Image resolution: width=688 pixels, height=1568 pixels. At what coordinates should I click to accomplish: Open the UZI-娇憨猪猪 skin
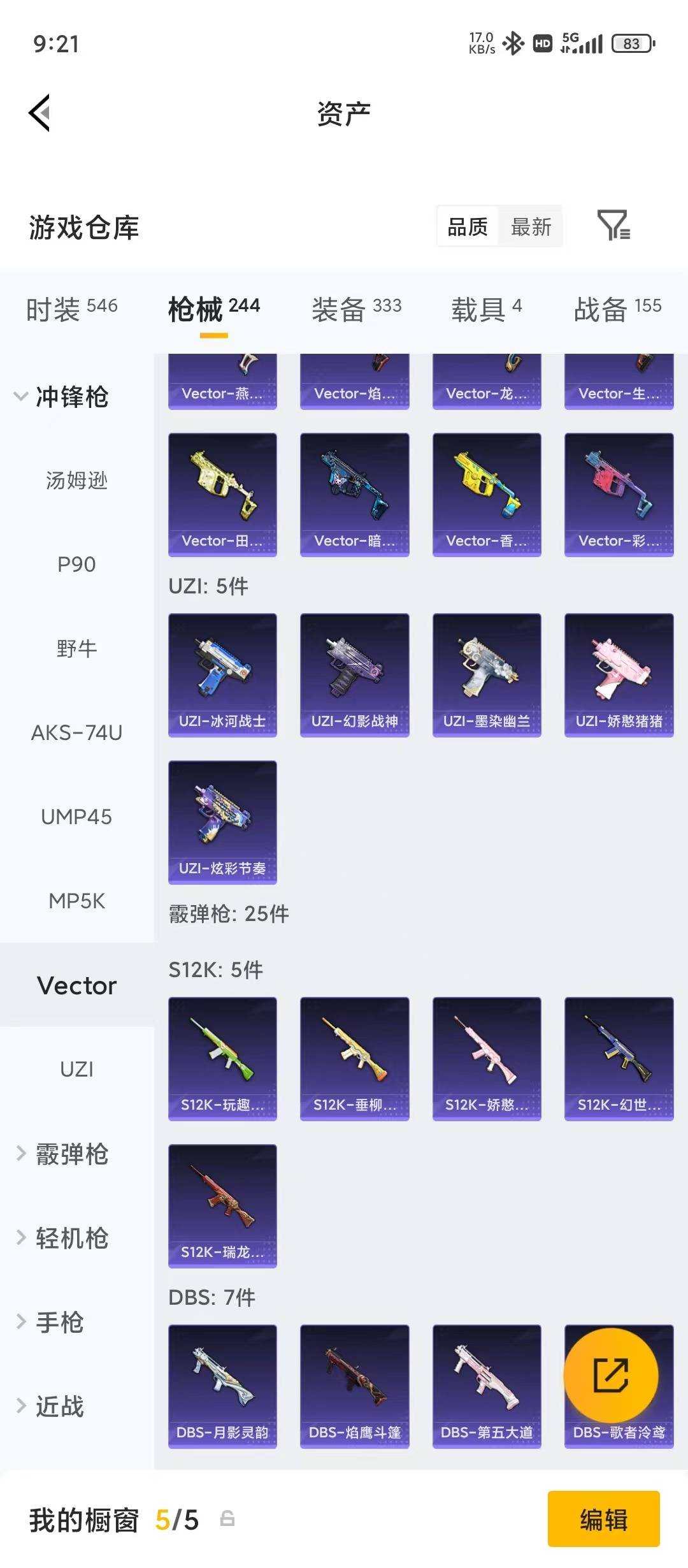pyautogui.click(x=619, y=676)
